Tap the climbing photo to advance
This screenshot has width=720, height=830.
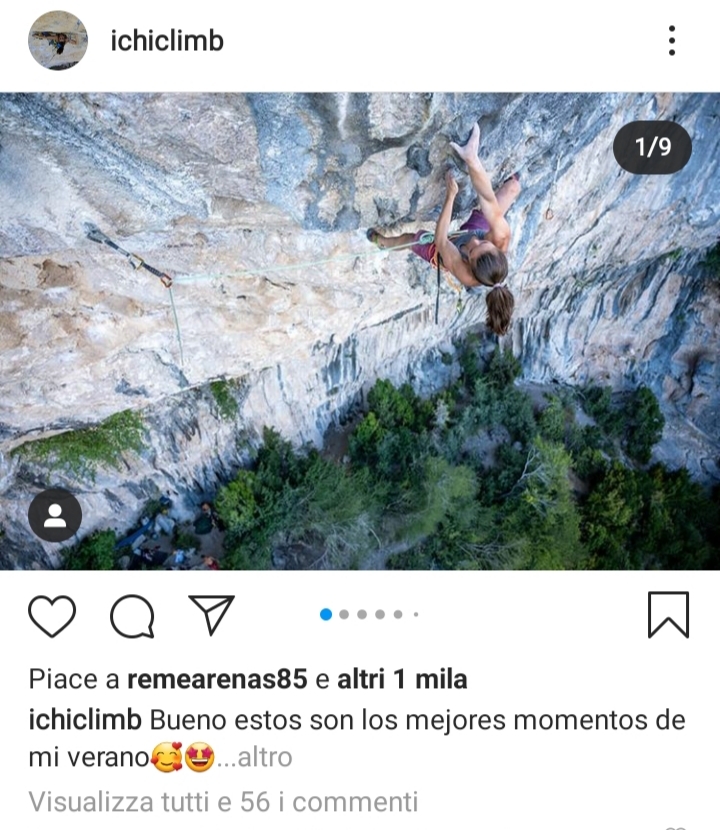point(360,330)
